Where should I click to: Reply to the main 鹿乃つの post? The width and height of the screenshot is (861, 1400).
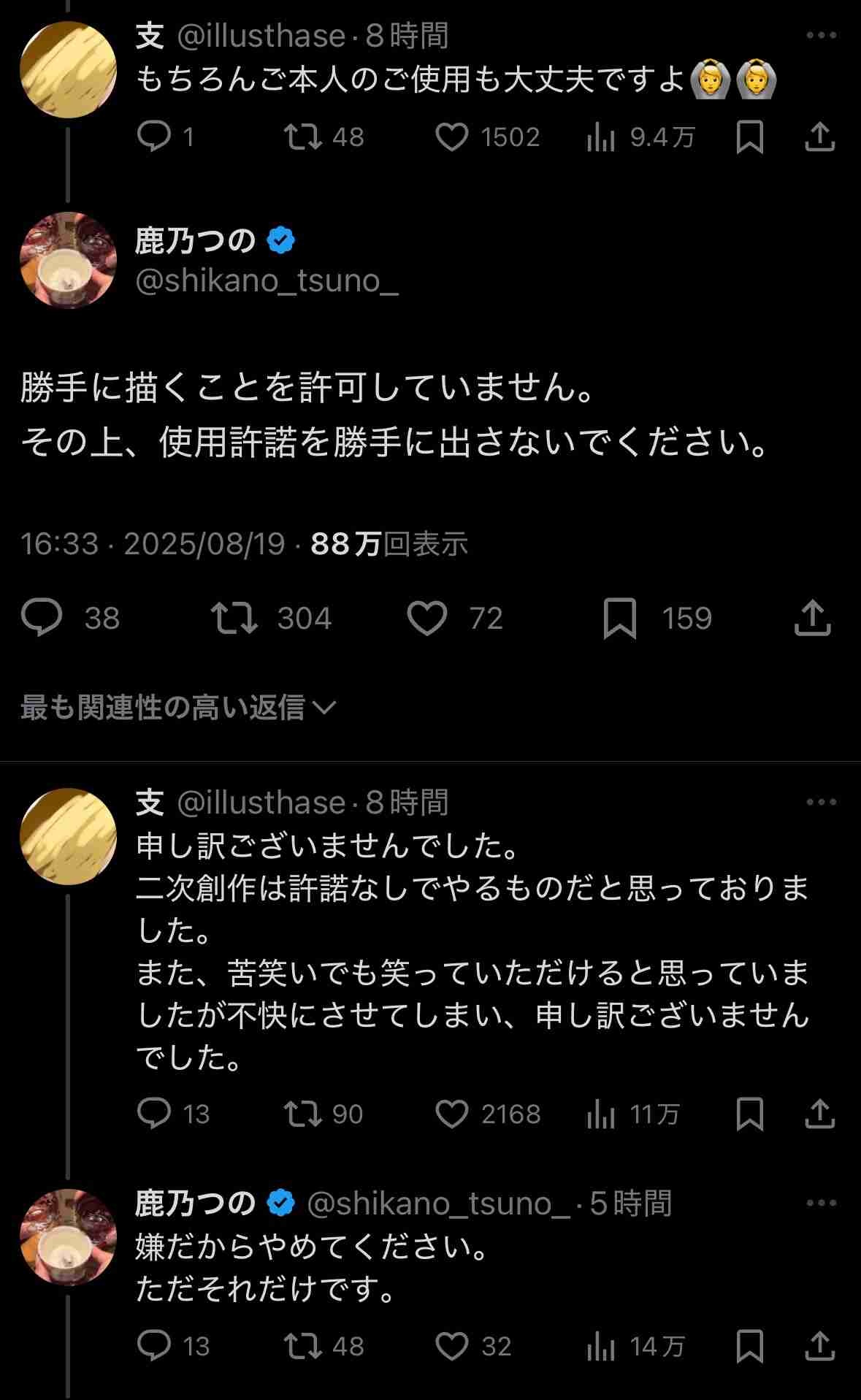(x=42, y=619)
